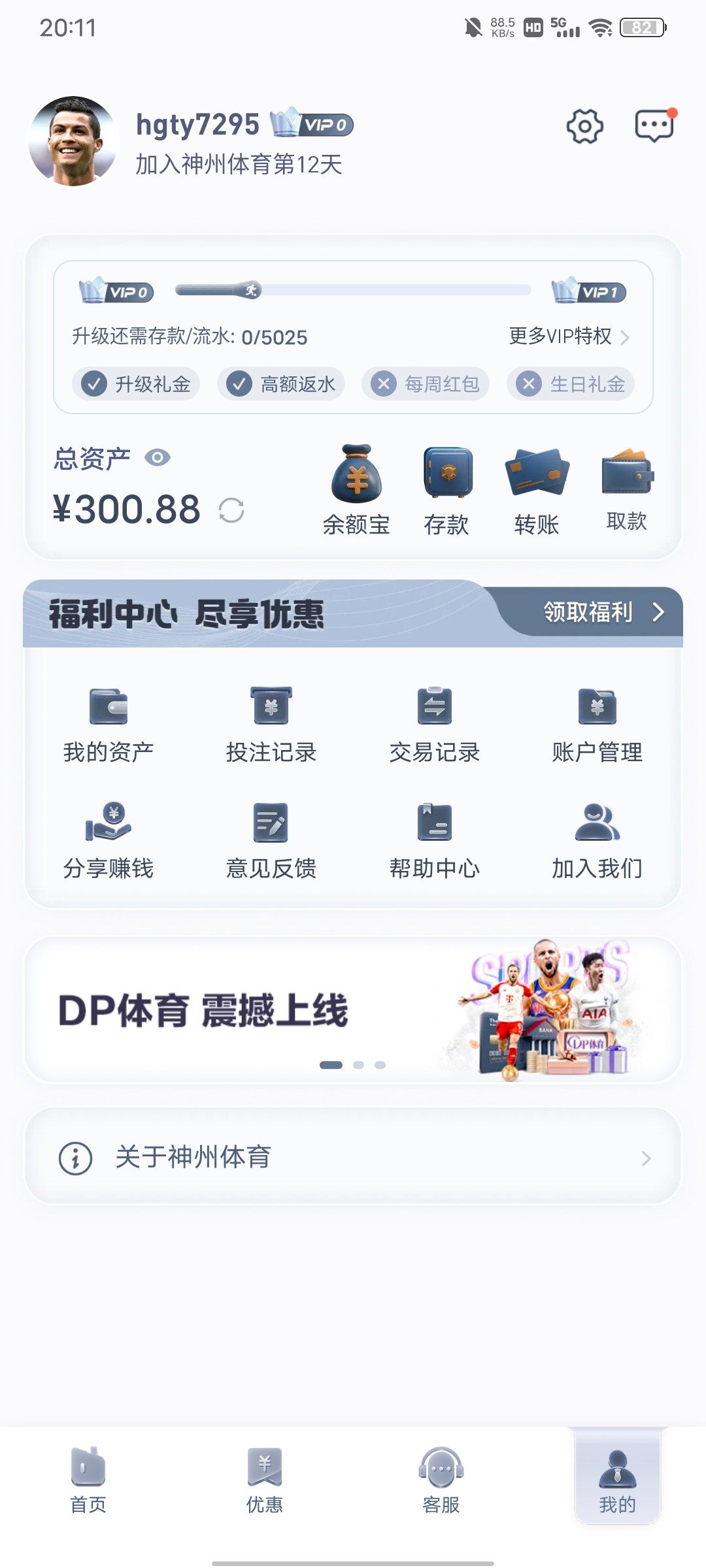Tap 领取福利 button

coord(601,612)
